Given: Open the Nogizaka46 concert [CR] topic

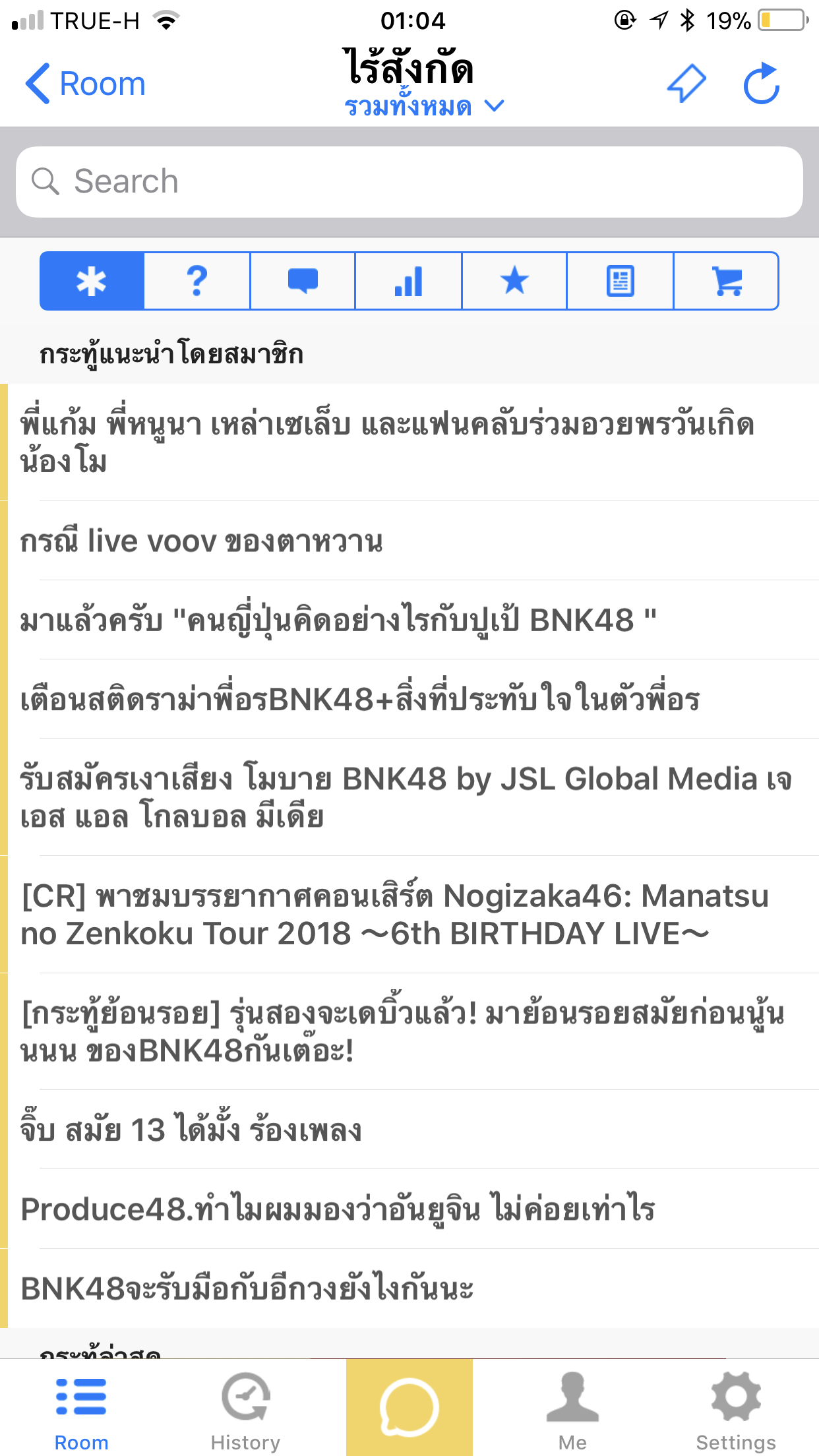Looking at the screenshot, I should point(409,915).
